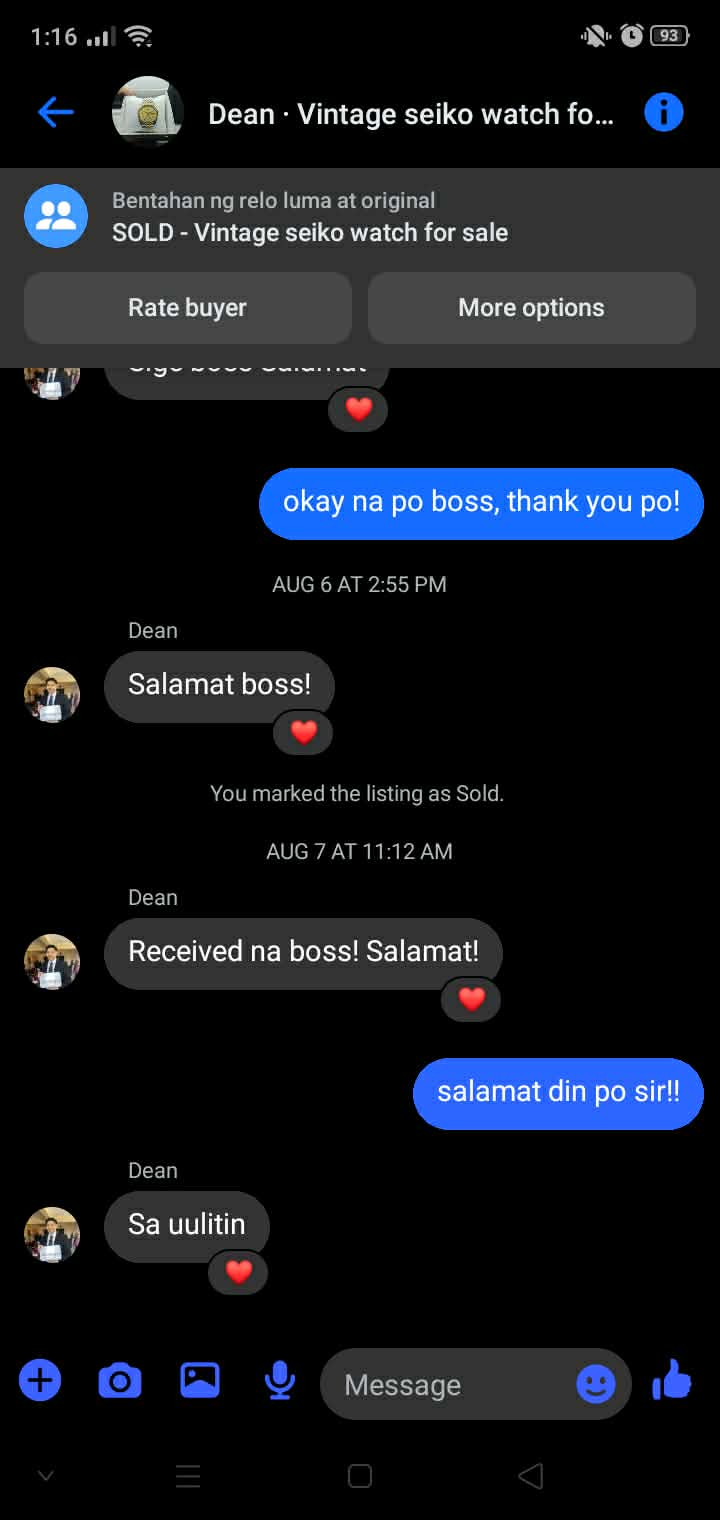The height and width of the screenshot is (1520, 720).
Task: Tap the heart on 'Received na boss! Salamat!'
Action: pyautogui.click(x=471, y=998)
